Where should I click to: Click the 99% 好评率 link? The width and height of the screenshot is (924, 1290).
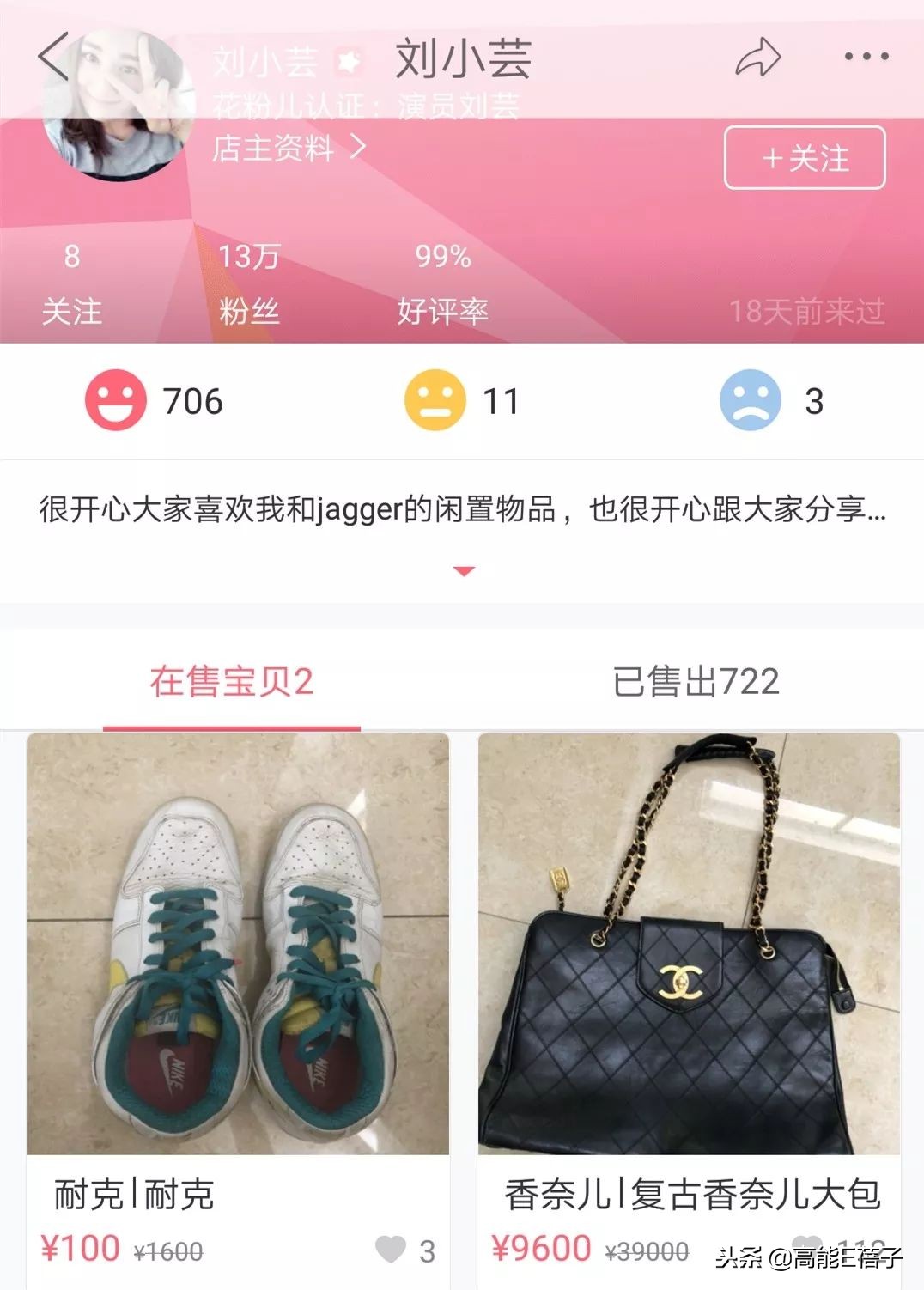[447, 283]
